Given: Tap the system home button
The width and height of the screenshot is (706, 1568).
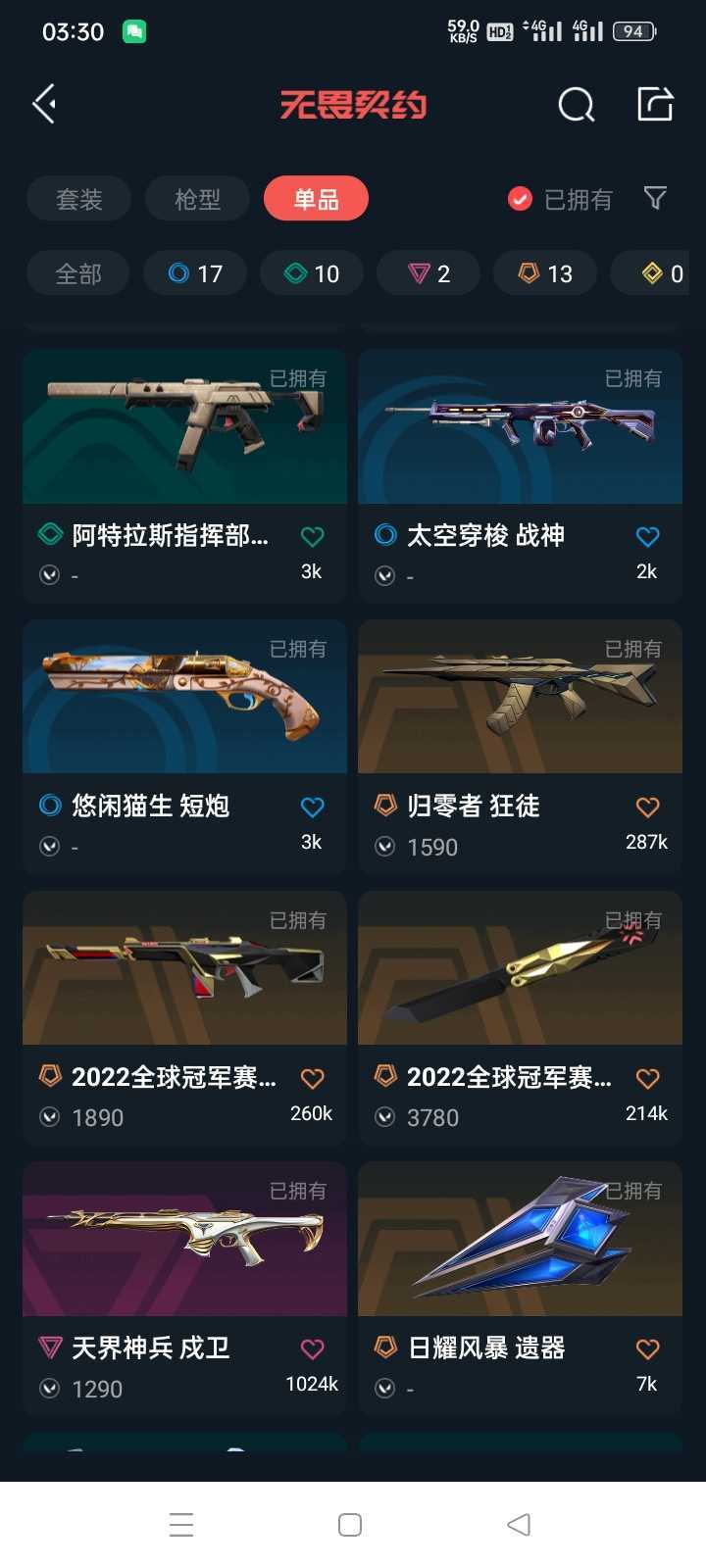Looking at the screenshot, I should pyautogui.click(x=350, y=1525).
